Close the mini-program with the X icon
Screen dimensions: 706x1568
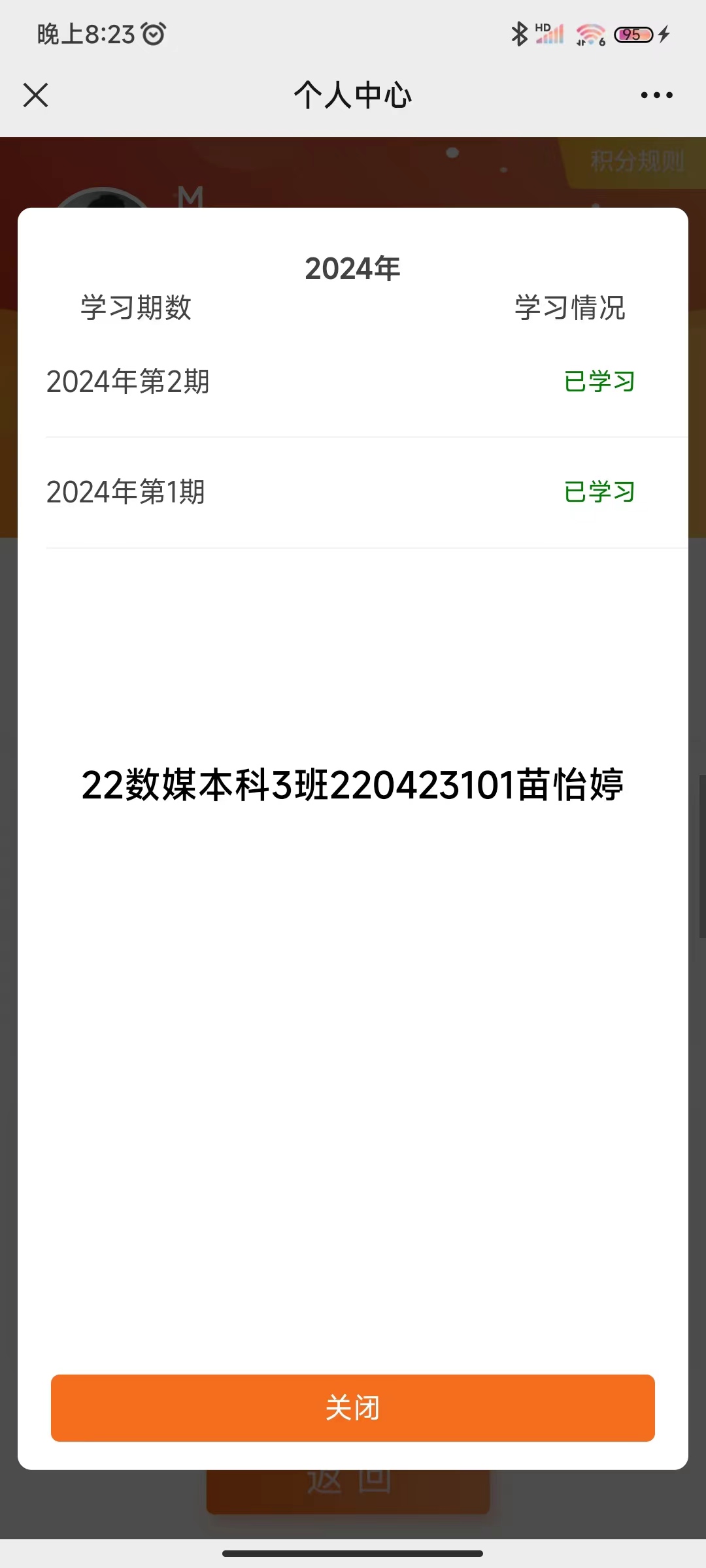coord(35,95)
